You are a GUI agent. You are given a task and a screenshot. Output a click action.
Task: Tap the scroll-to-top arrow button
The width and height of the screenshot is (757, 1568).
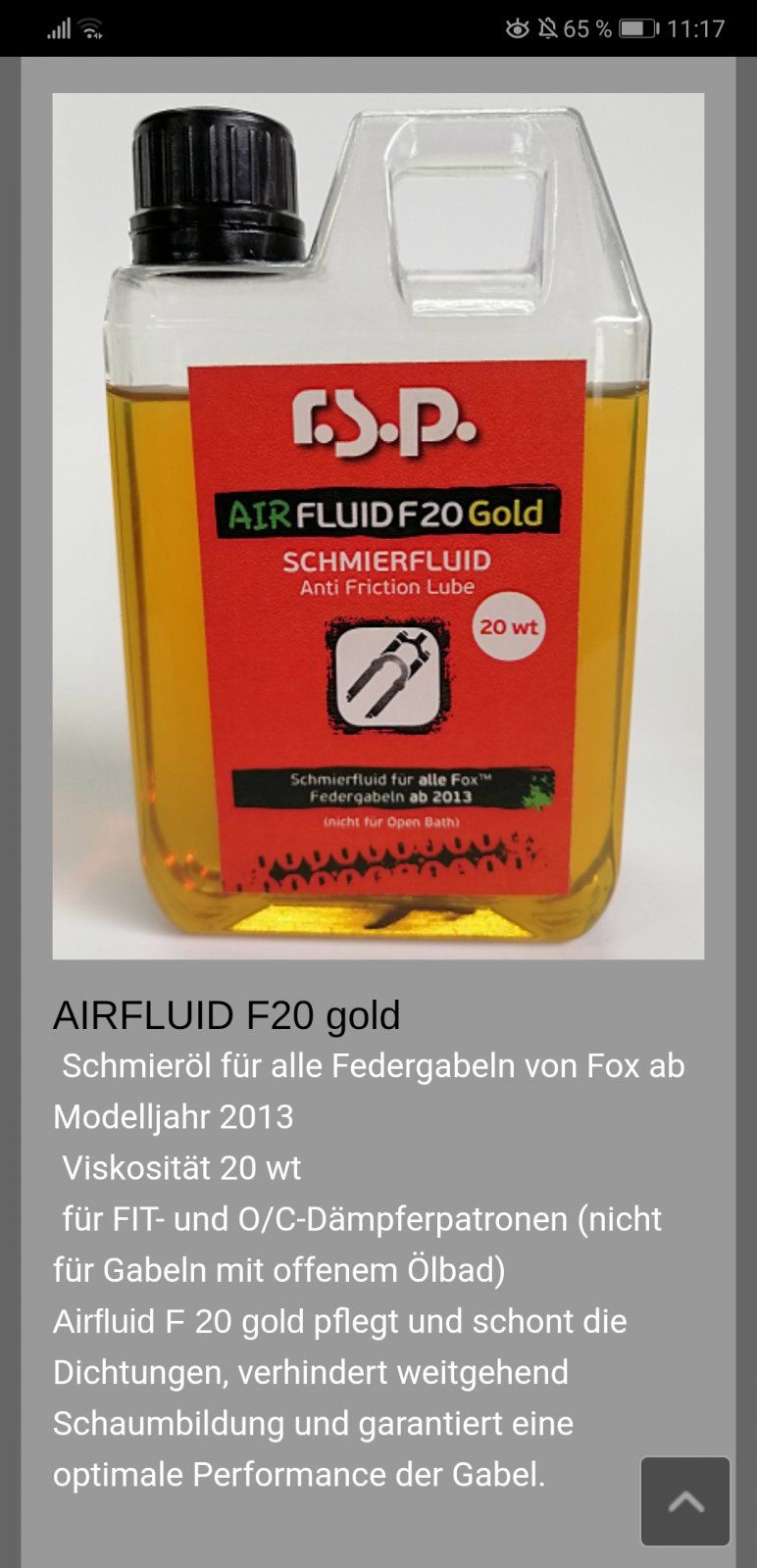684,1500
